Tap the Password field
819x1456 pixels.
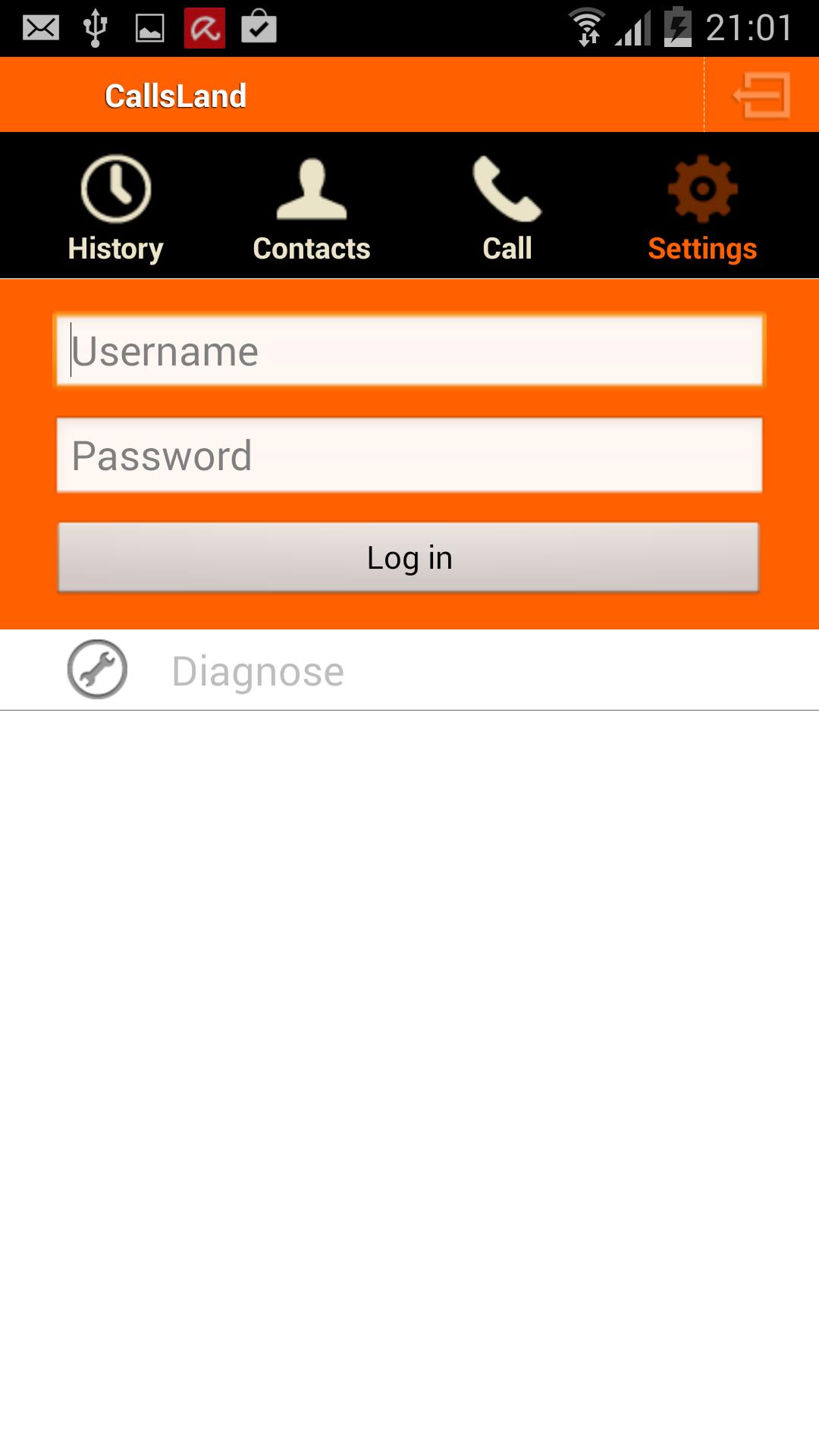pyautogui.click(x=409, y=455)
